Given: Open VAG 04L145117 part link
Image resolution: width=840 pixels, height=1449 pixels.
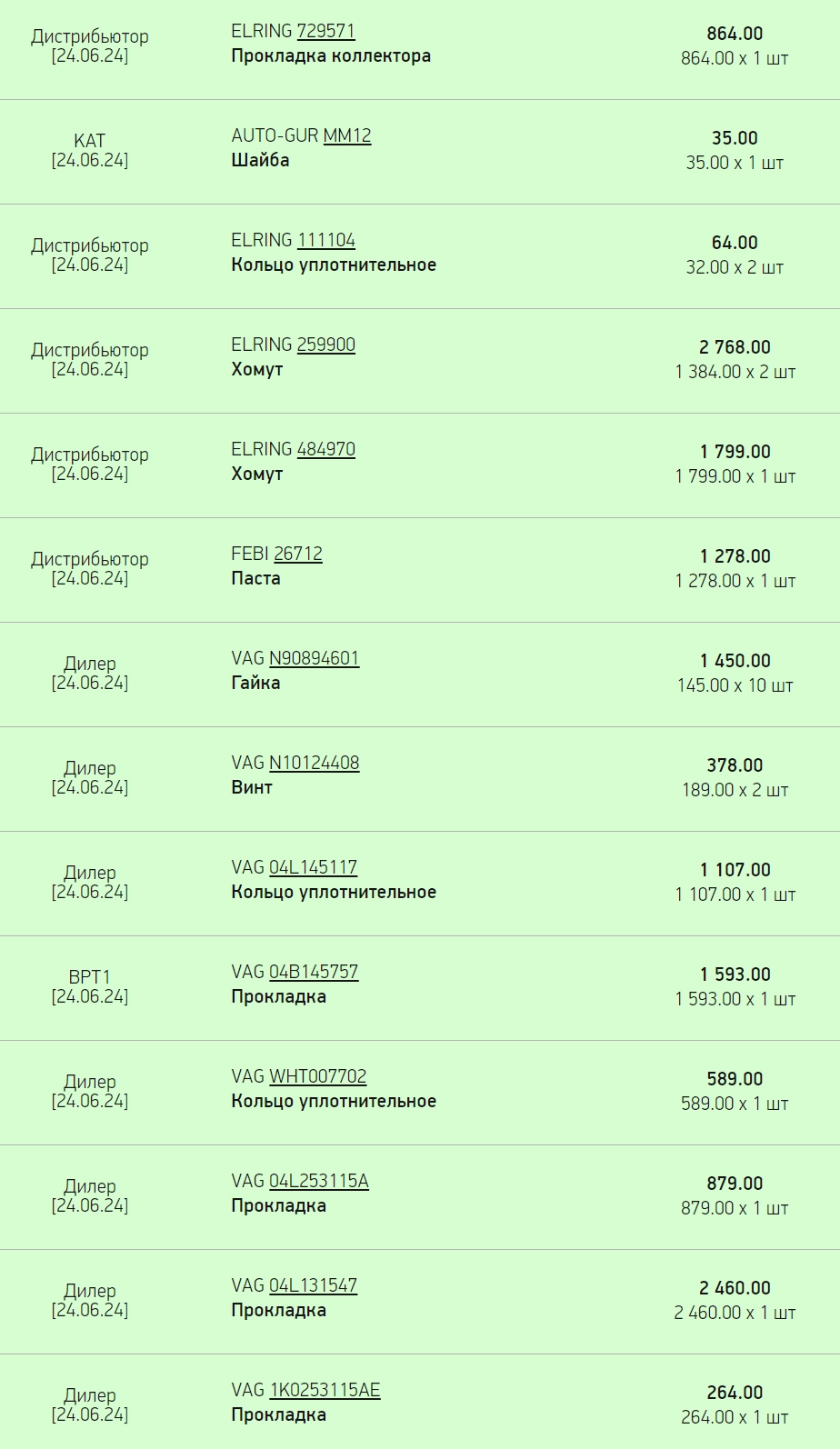Looking at the screenshot, I should coord(313,867).
